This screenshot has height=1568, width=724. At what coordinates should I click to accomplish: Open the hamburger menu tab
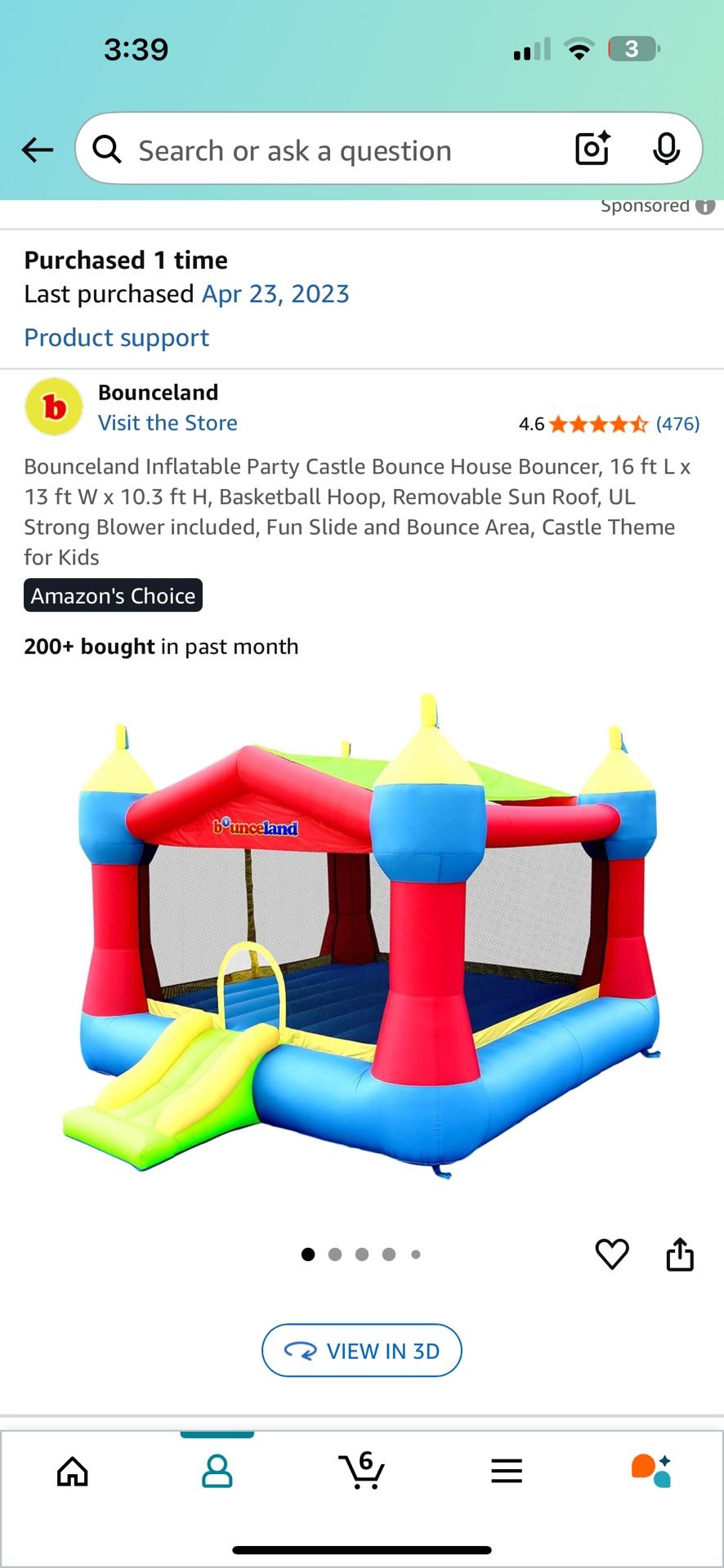507,1472
